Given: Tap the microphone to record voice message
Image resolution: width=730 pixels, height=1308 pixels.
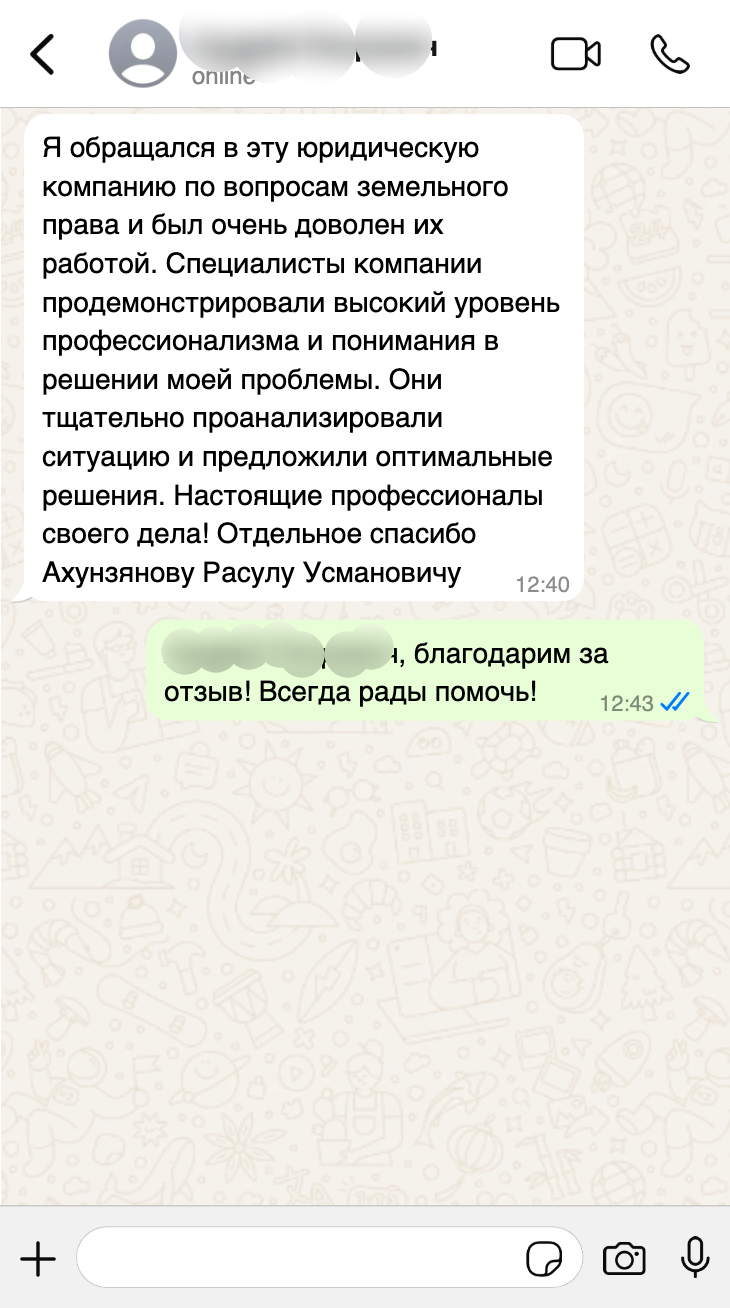Looking at the screenshot, I should click(694, 1258).
